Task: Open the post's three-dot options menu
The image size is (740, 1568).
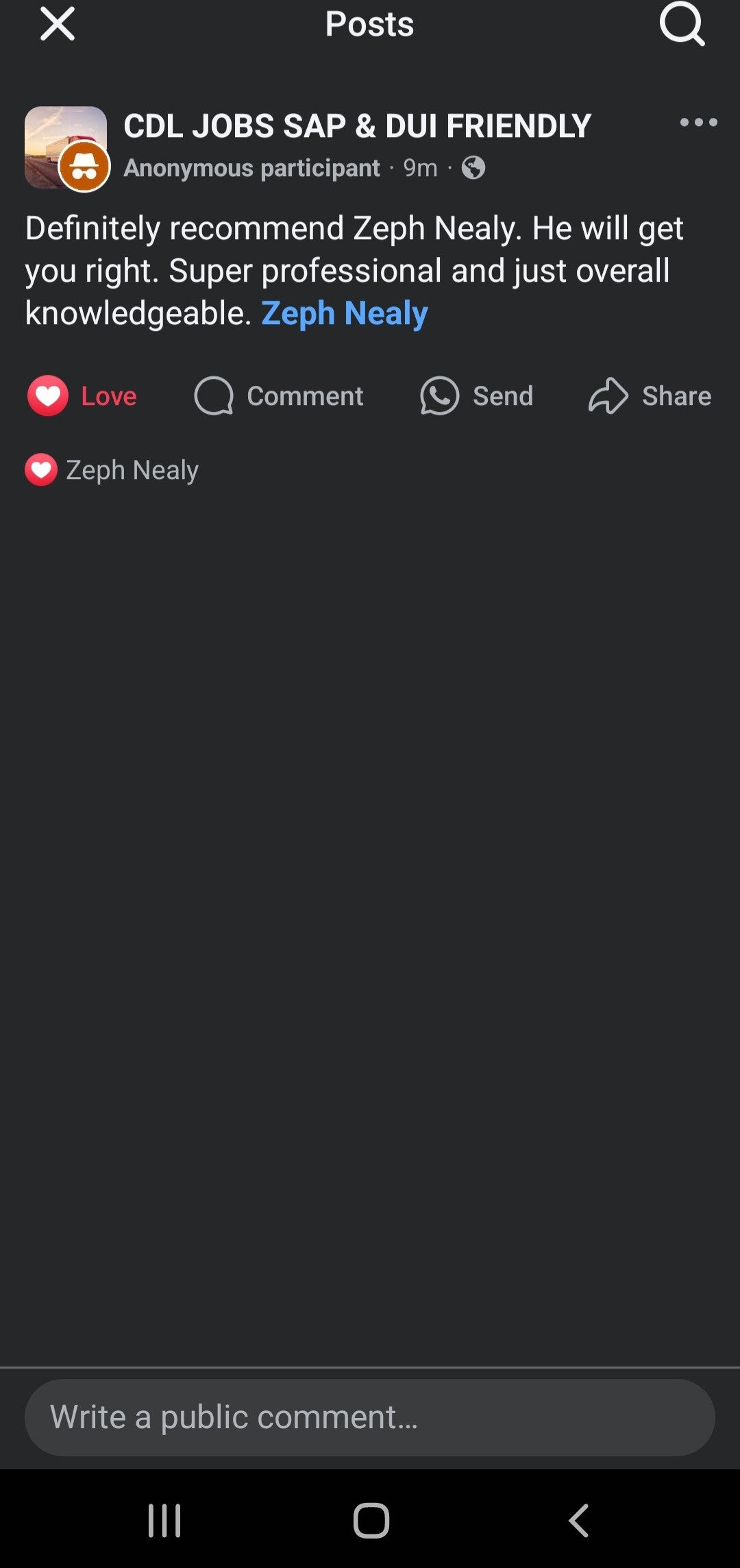Action: (698, 123)
